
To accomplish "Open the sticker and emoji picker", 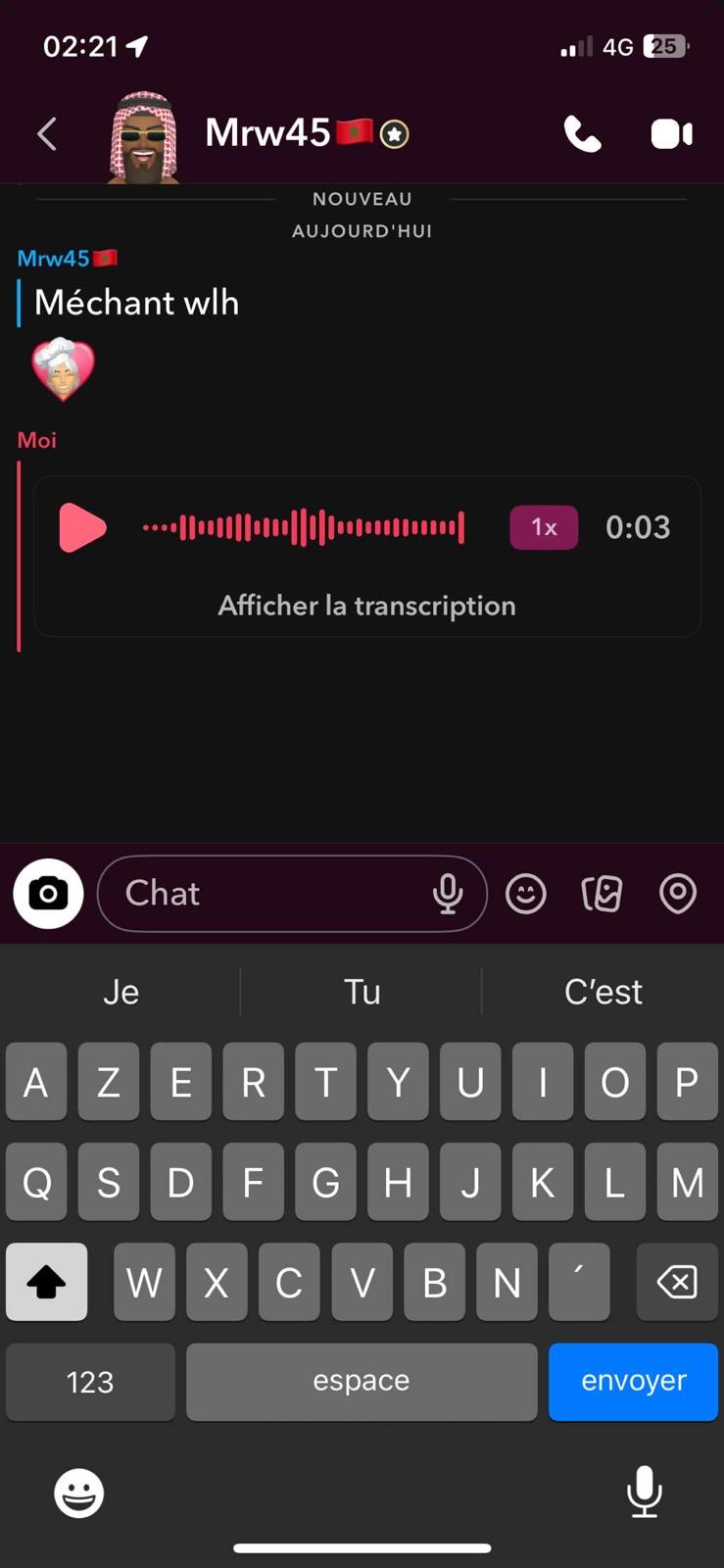I will click(x=526, y=894).
